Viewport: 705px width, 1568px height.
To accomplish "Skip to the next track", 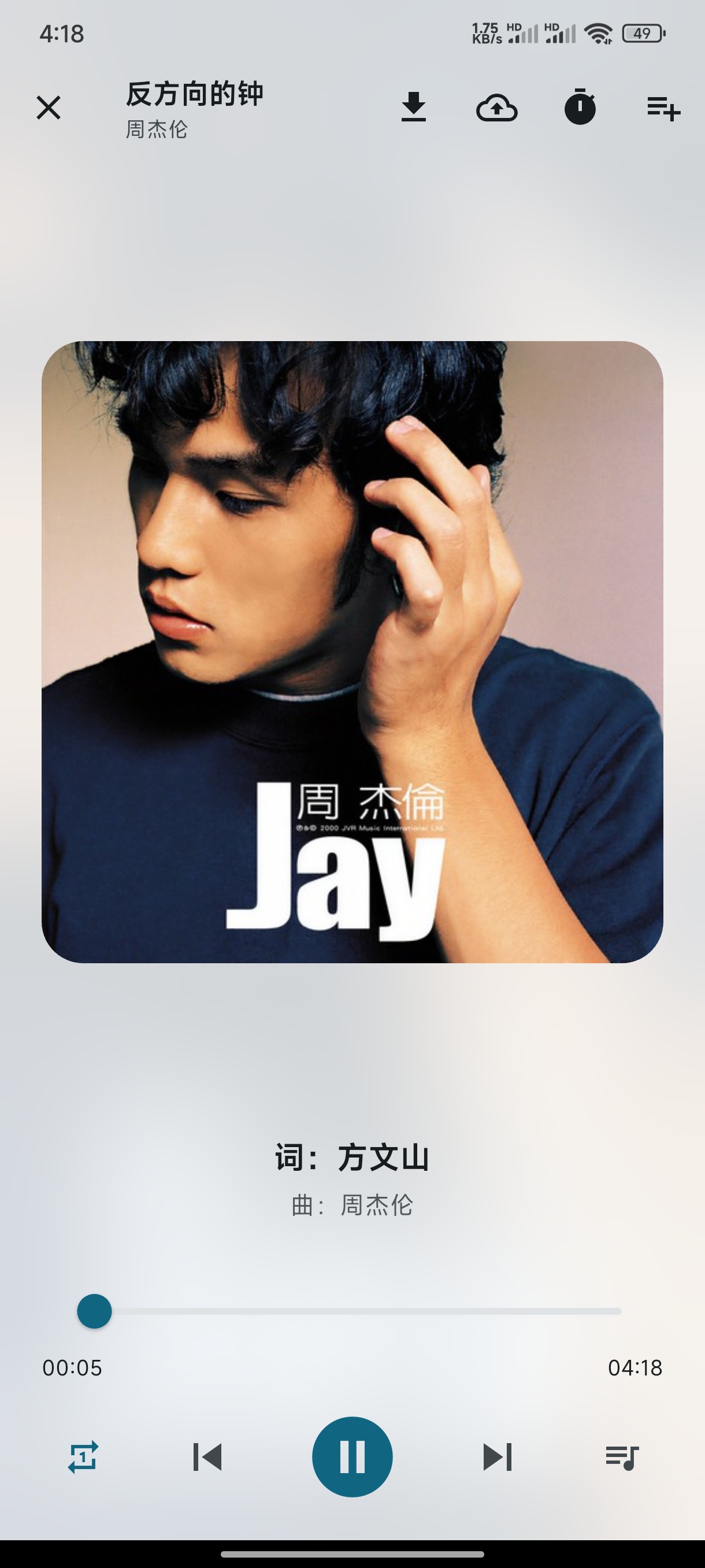I will tap(498, 1456).
